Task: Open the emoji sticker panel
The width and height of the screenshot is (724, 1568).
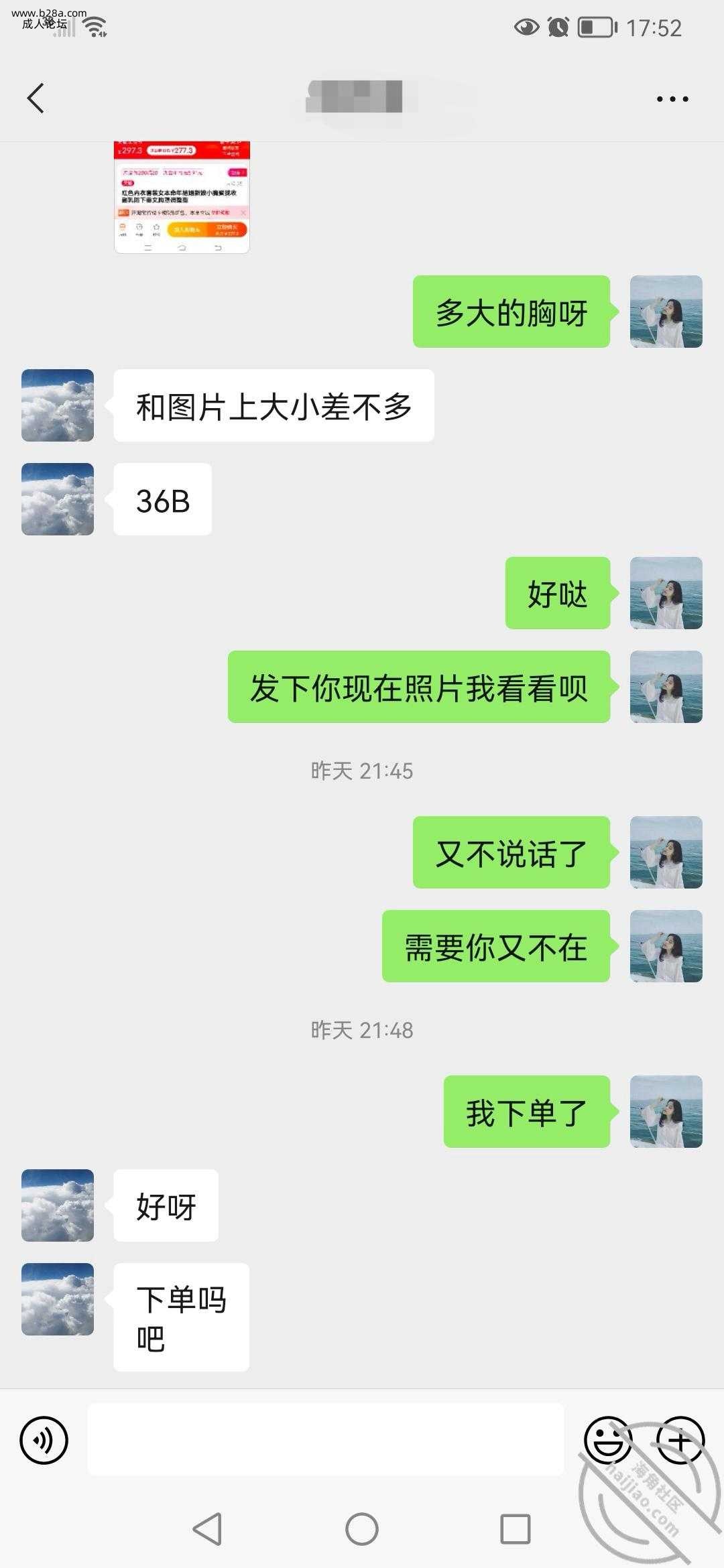Action: (607, 1439)
